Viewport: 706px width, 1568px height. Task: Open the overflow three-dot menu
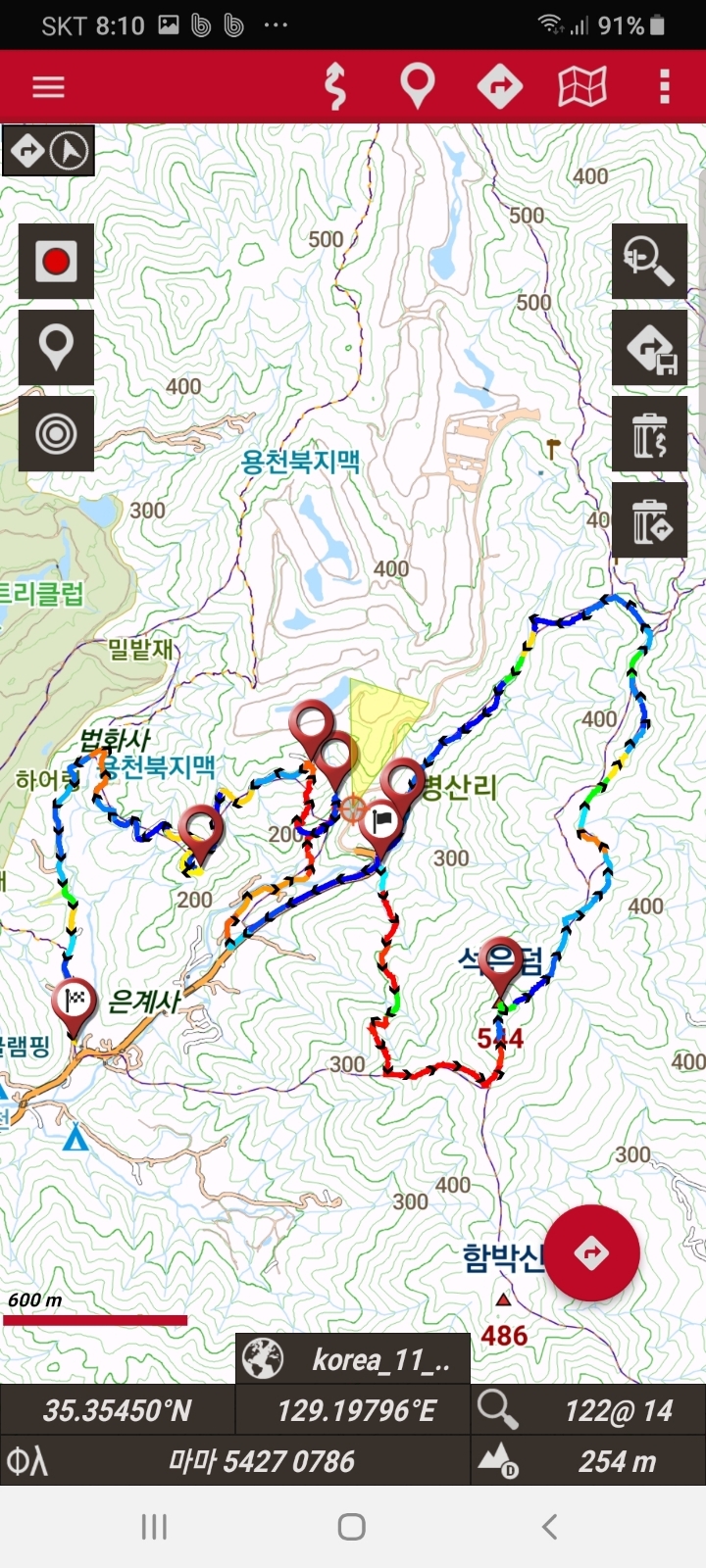coord(665,86)
